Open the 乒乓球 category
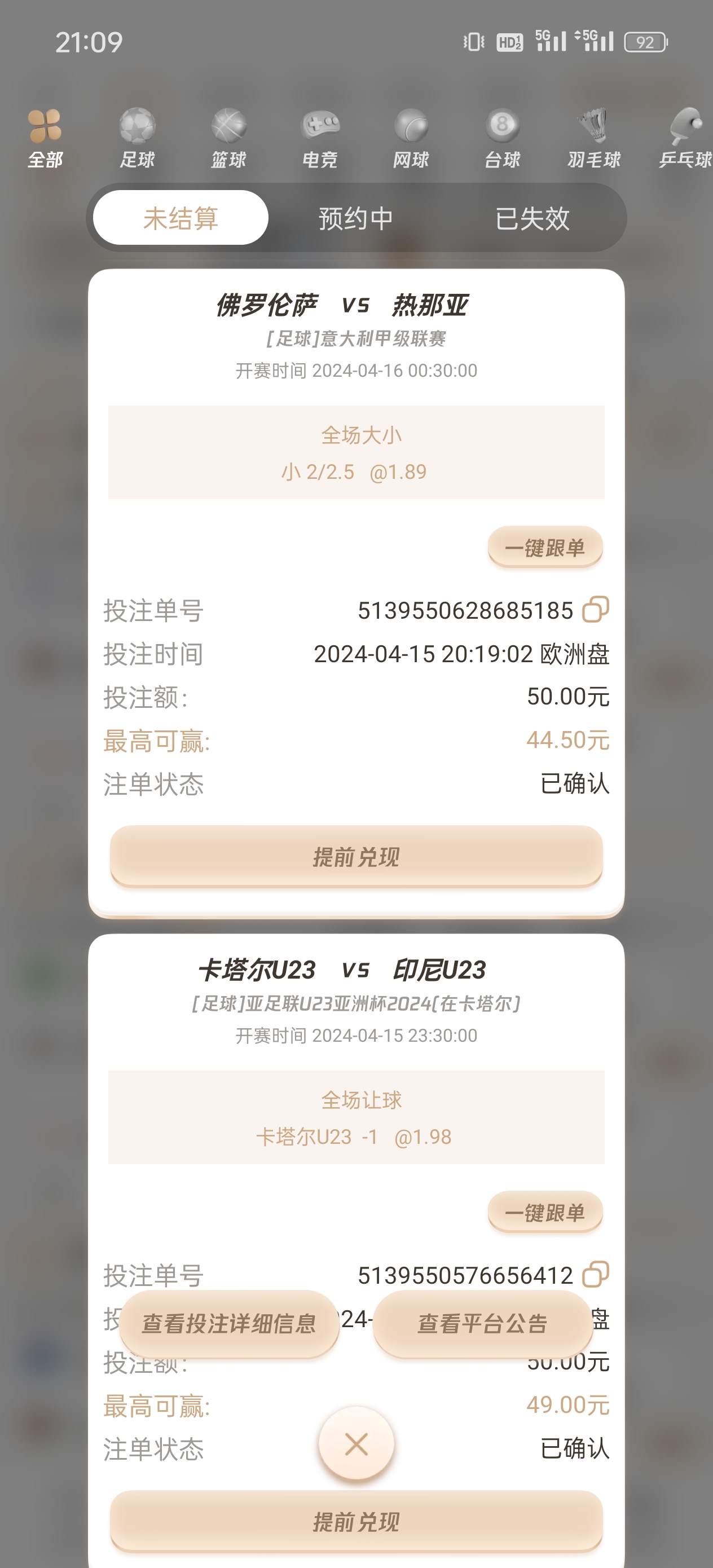713x1568 pixels. [x=685, y=138]
